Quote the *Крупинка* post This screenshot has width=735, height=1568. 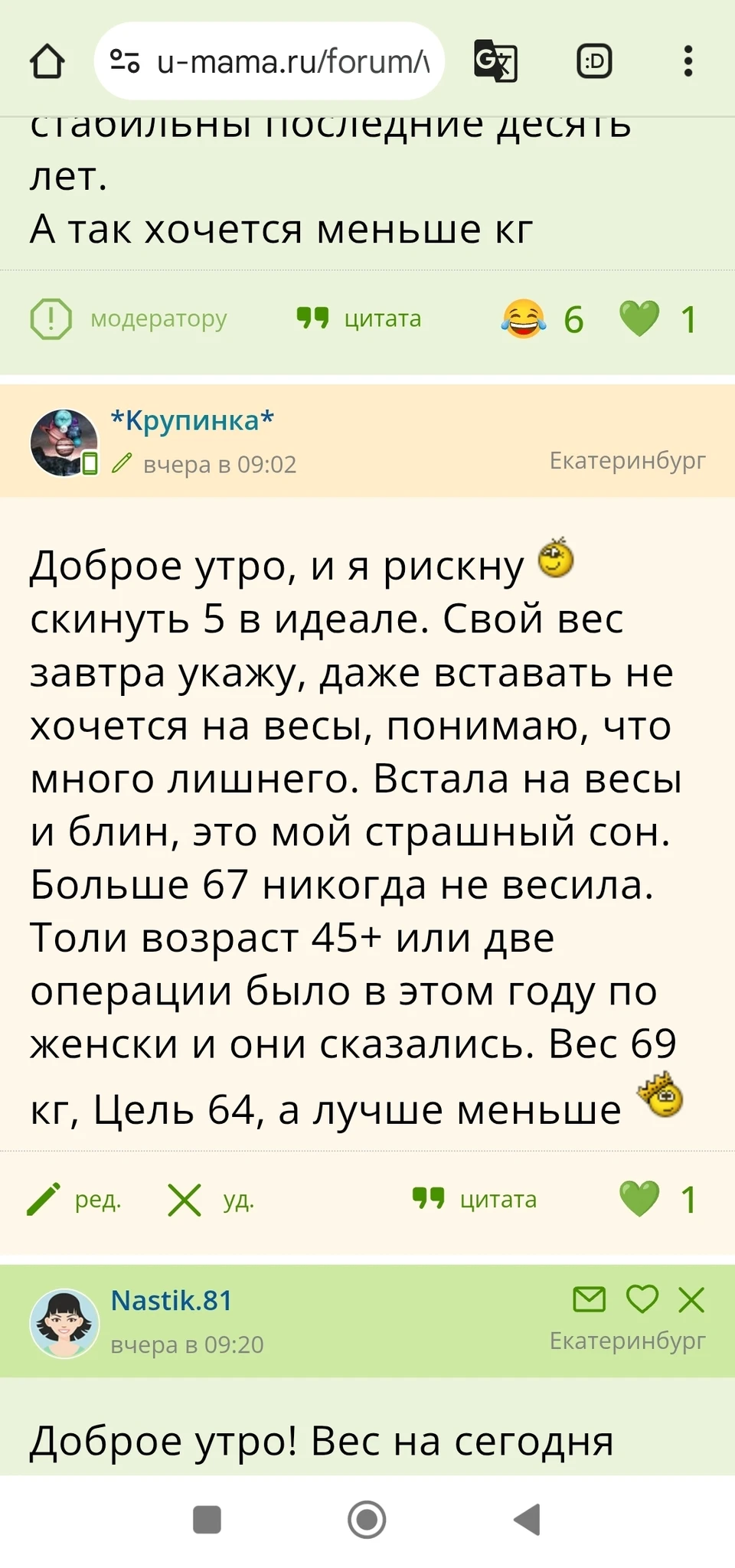coord(475,1199)
